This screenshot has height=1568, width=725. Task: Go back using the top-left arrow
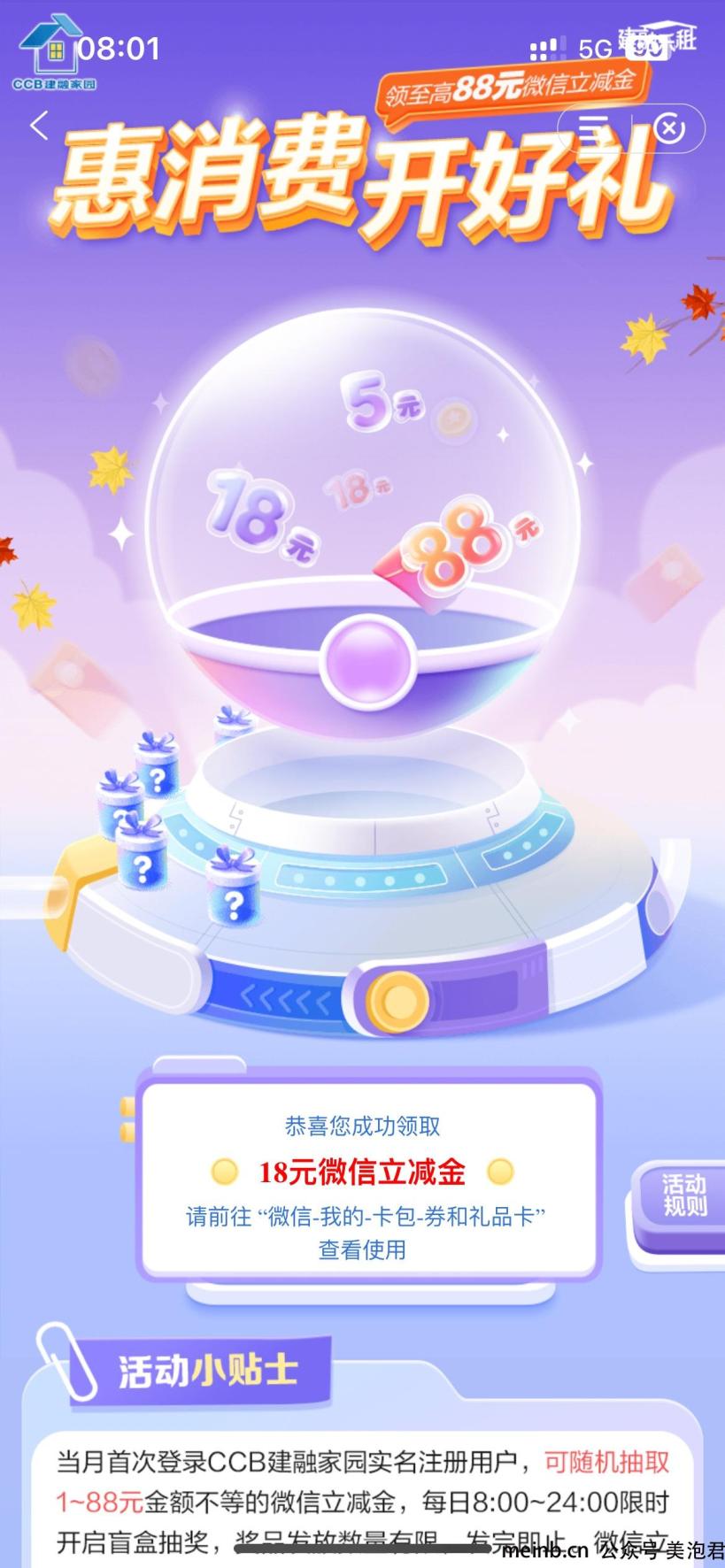(x=39, y=127)
